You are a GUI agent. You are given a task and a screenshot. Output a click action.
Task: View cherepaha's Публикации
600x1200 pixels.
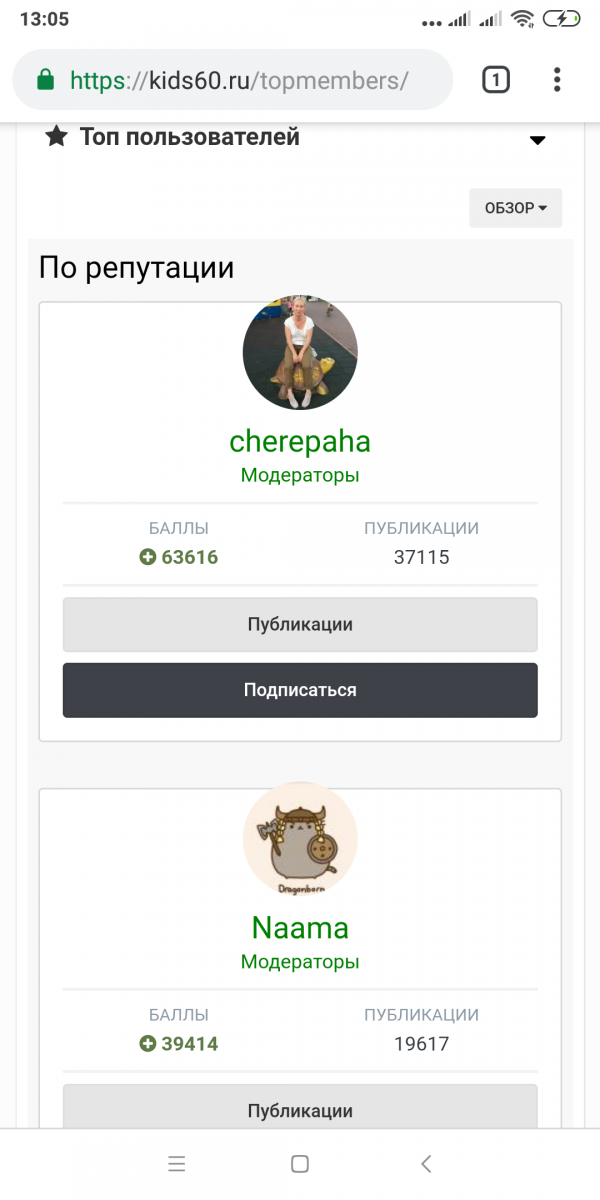tap(300, 625)
